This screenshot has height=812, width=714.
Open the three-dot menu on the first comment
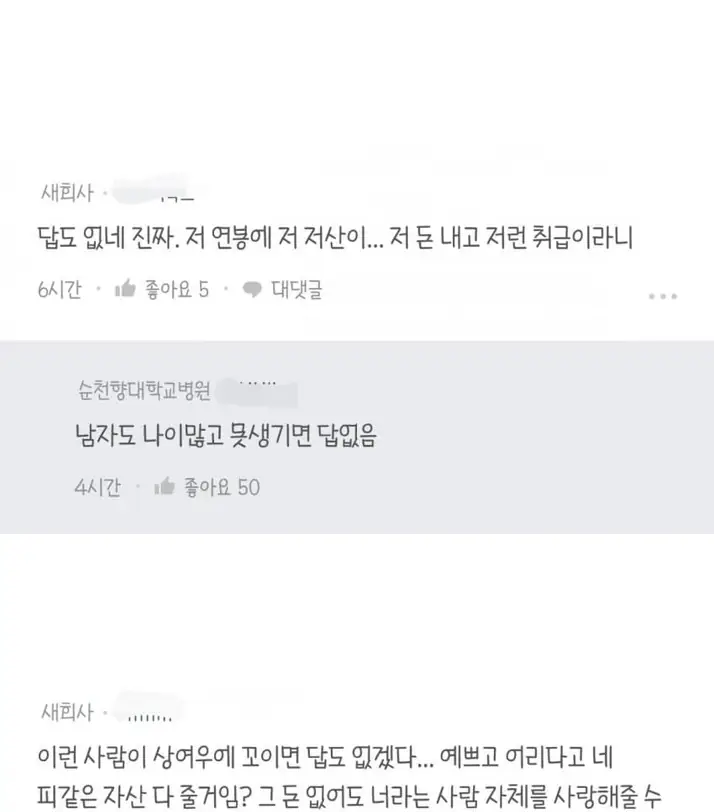tap(663, 297)
